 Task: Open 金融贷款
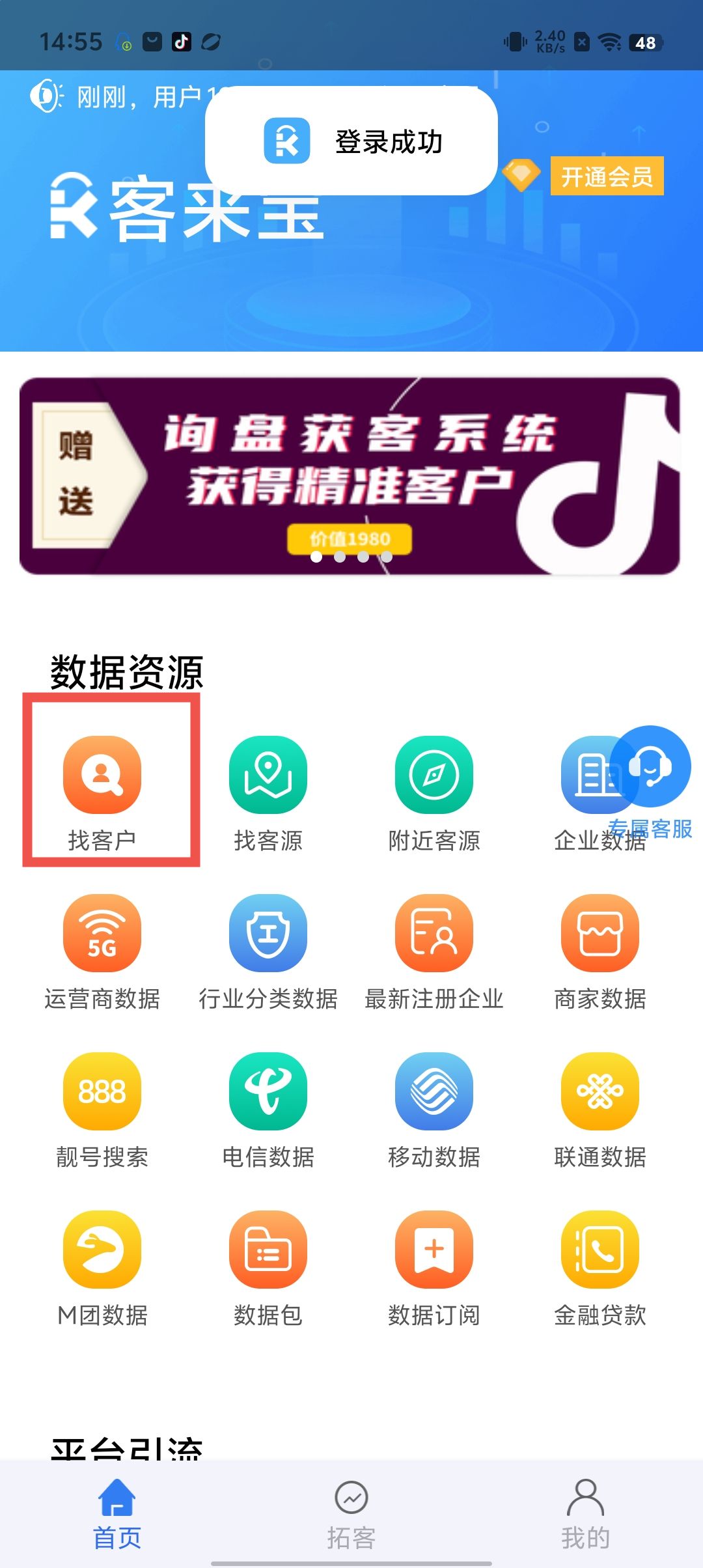(x=600, y=1250)
